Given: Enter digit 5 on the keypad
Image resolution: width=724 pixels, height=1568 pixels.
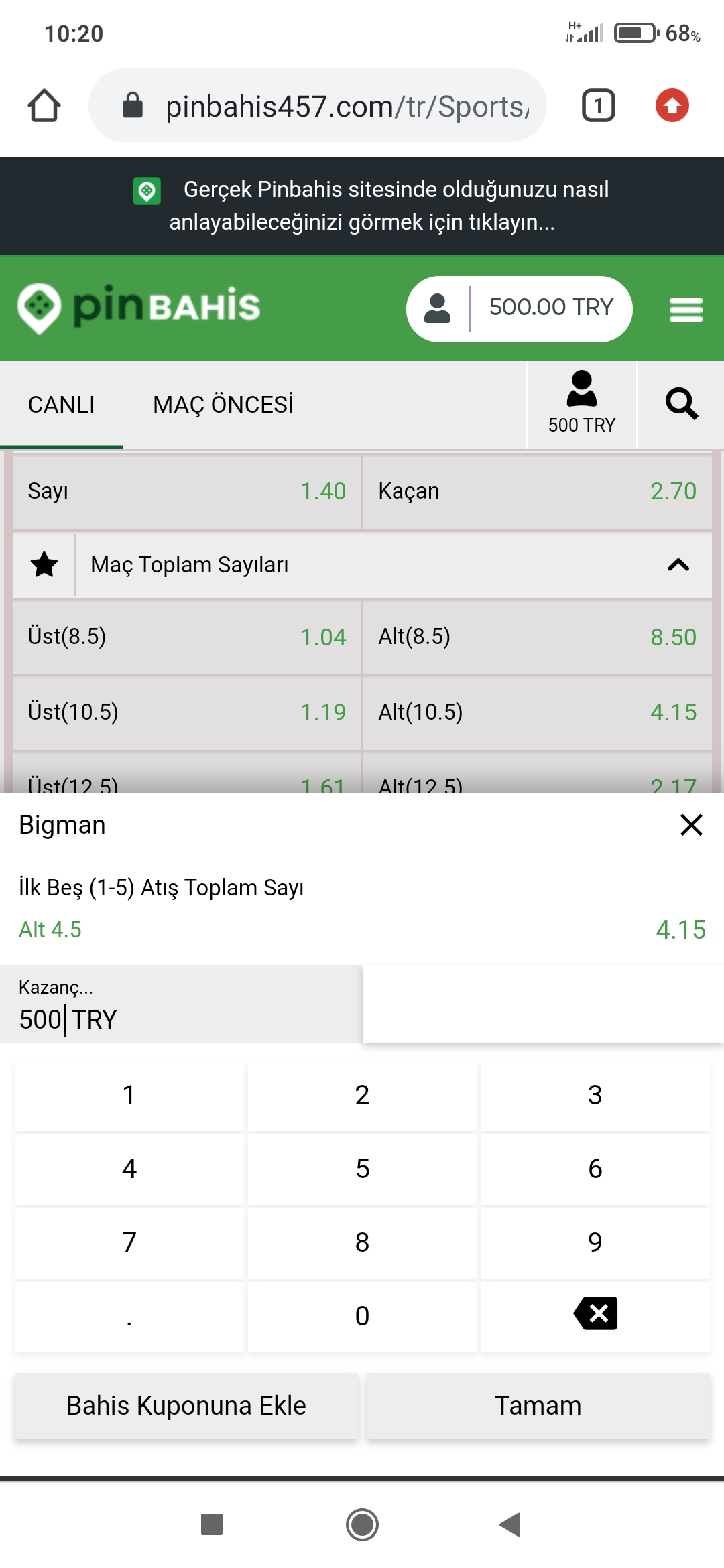Looking at the screenshot, I should [362, 1169].
